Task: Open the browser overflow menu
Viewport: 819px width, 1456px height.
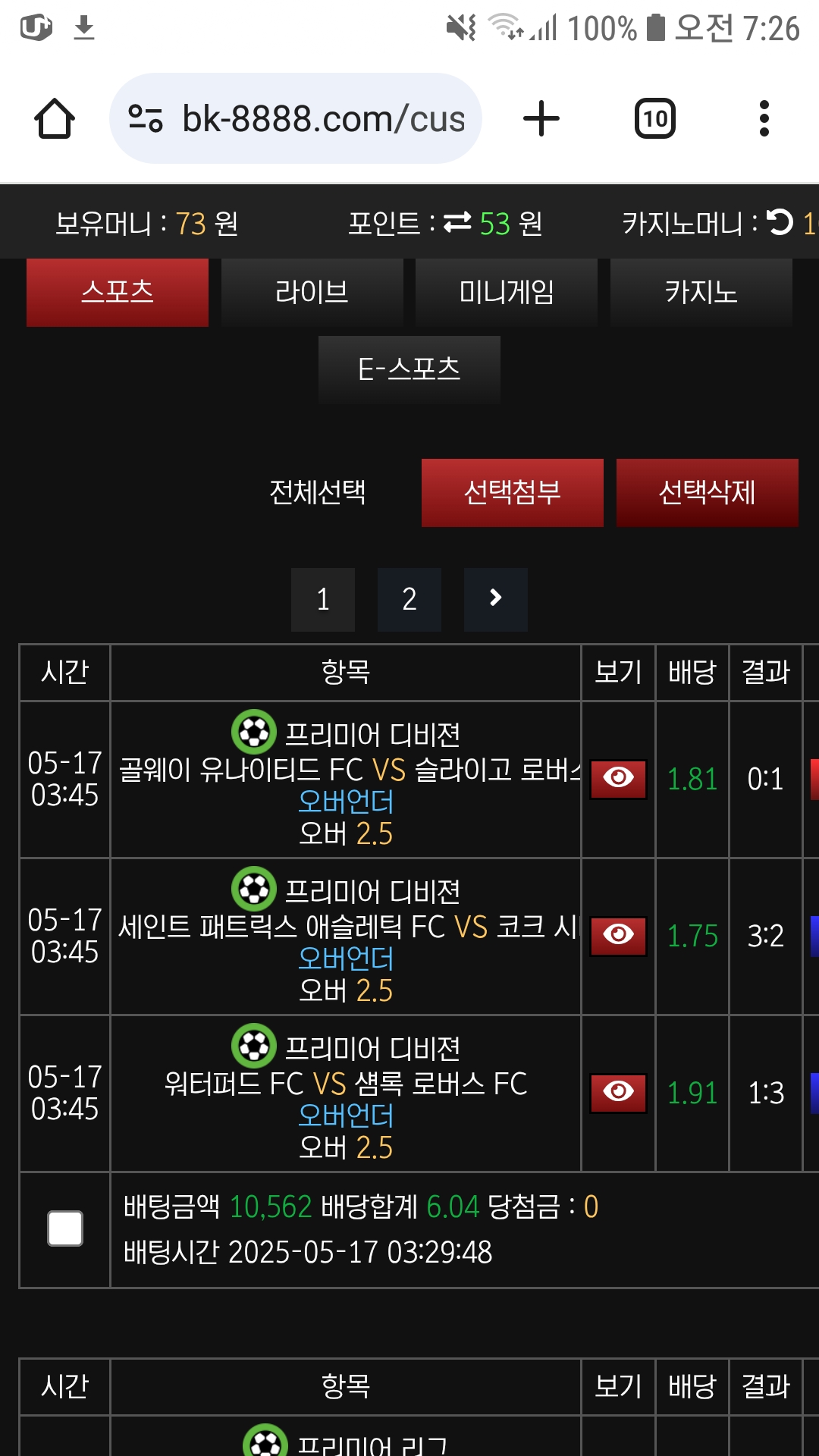Action: click(x=764, y=119)
